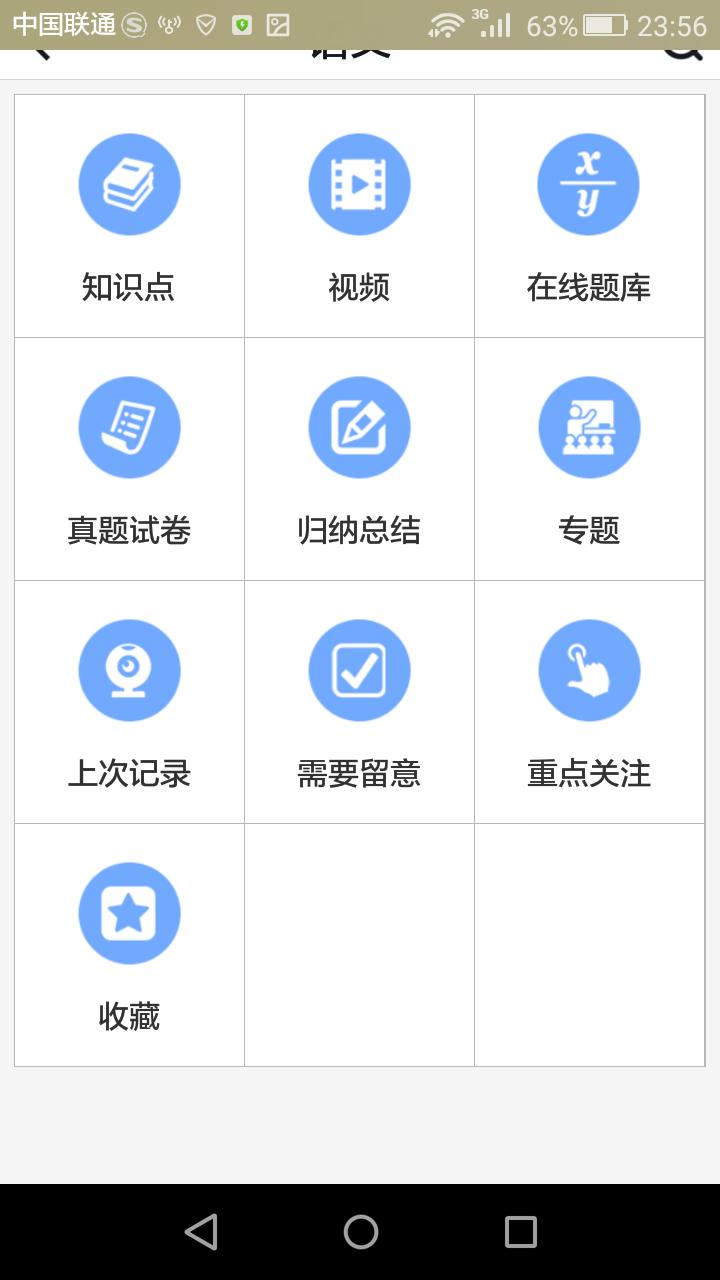
Task: Open the 需要留意 checkmark icon
Action: 359,670
